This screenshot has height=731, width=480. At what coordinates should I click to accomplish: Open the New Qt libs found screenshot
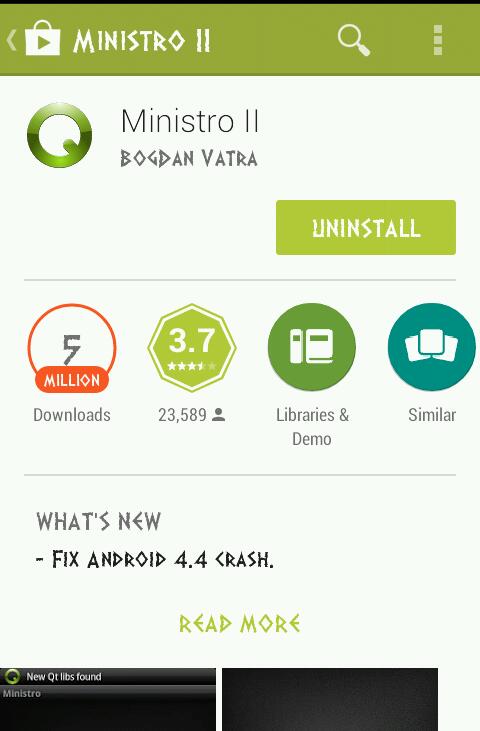tap(108, 699)
